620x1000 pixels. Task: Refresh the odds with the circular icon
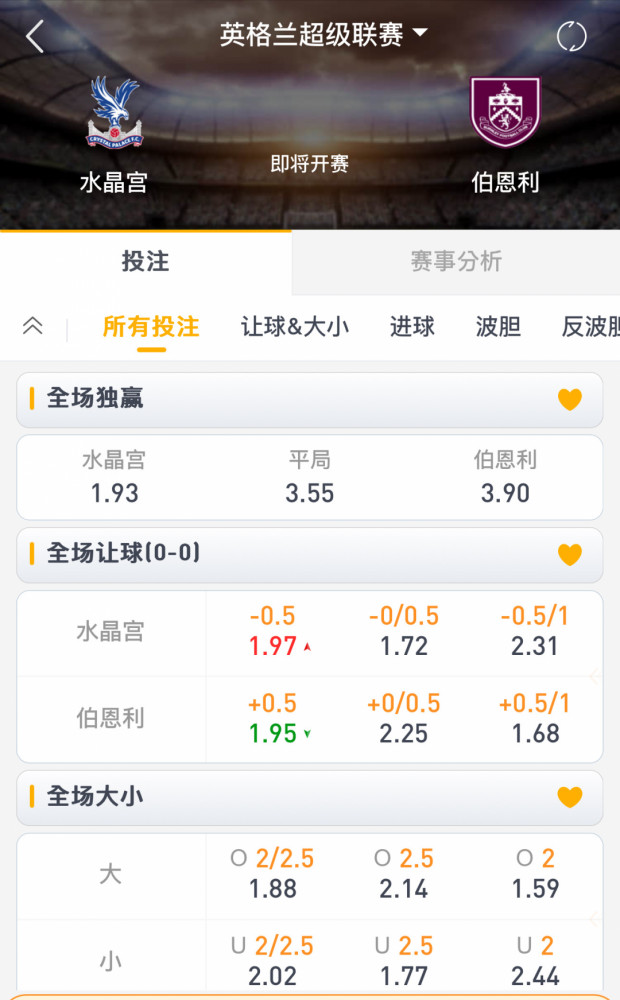tap(571, 36)
